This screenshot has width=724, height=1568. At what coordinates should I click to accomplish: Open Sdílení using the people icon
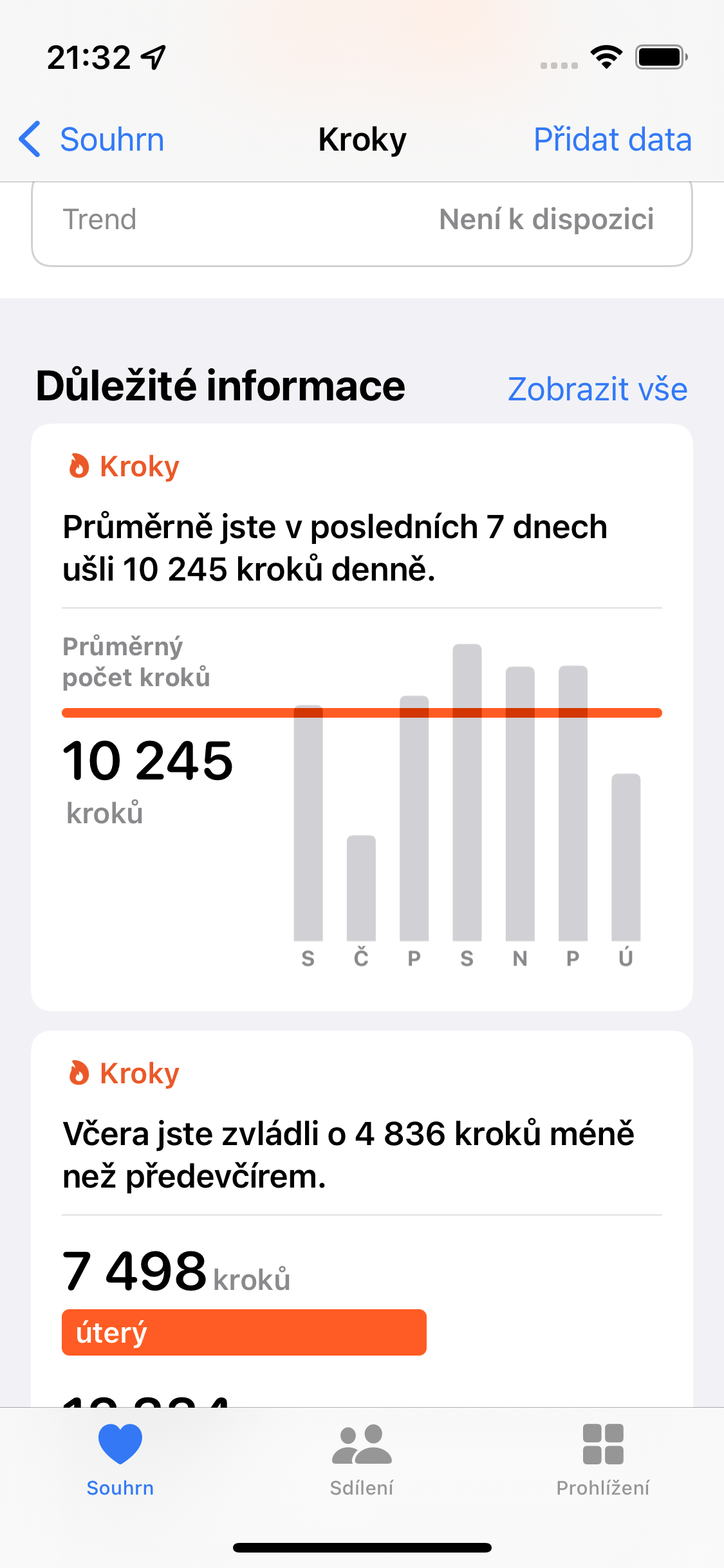point(362,1442)
